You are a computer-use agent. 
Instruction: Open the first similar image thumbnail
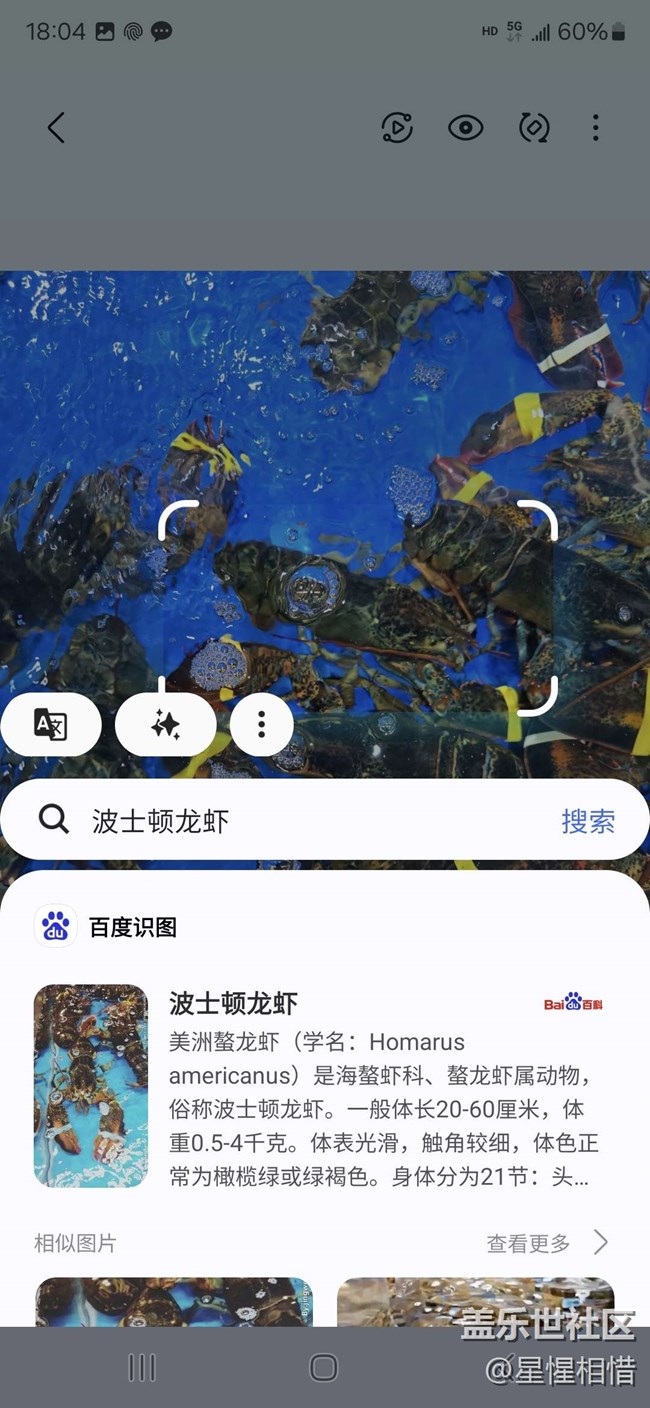(174, 1301)
